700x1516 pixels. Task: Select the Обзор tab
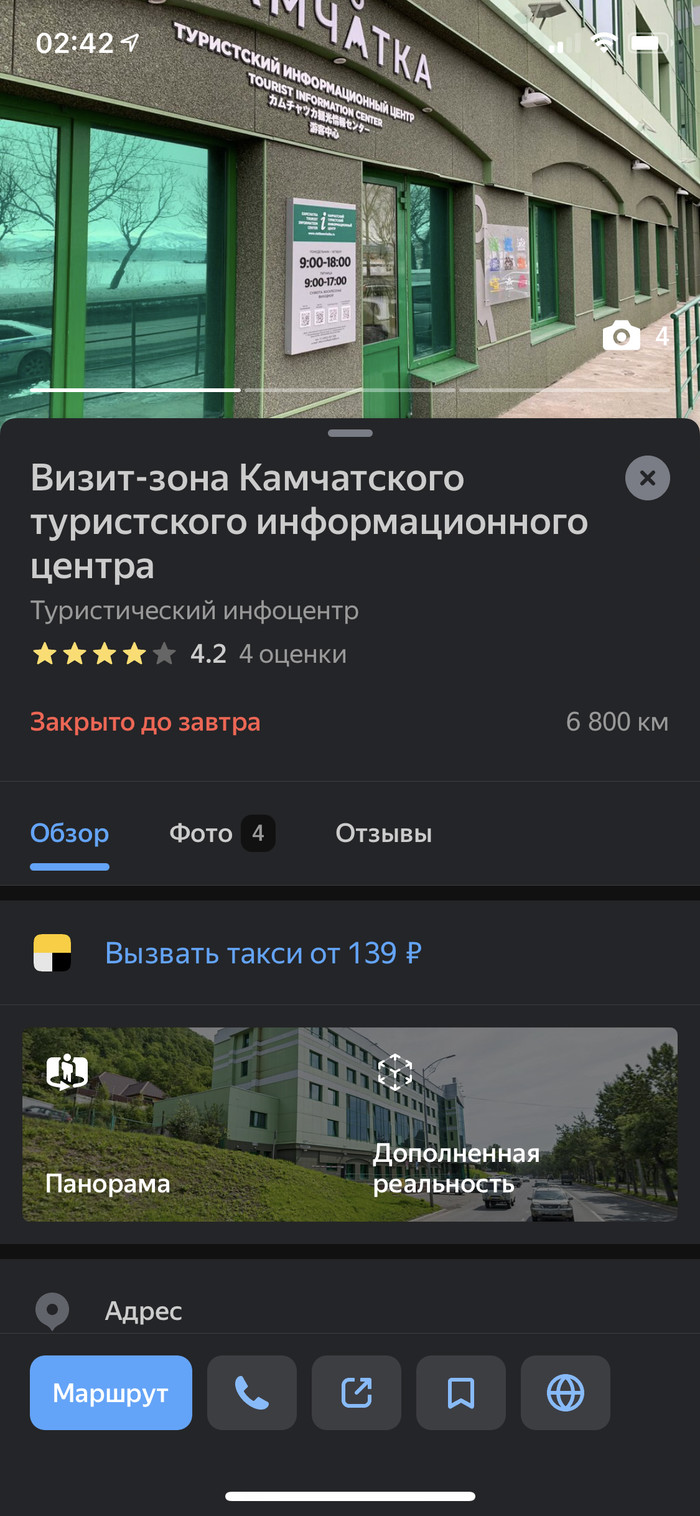pyautogui.click(x=70, y=833)
